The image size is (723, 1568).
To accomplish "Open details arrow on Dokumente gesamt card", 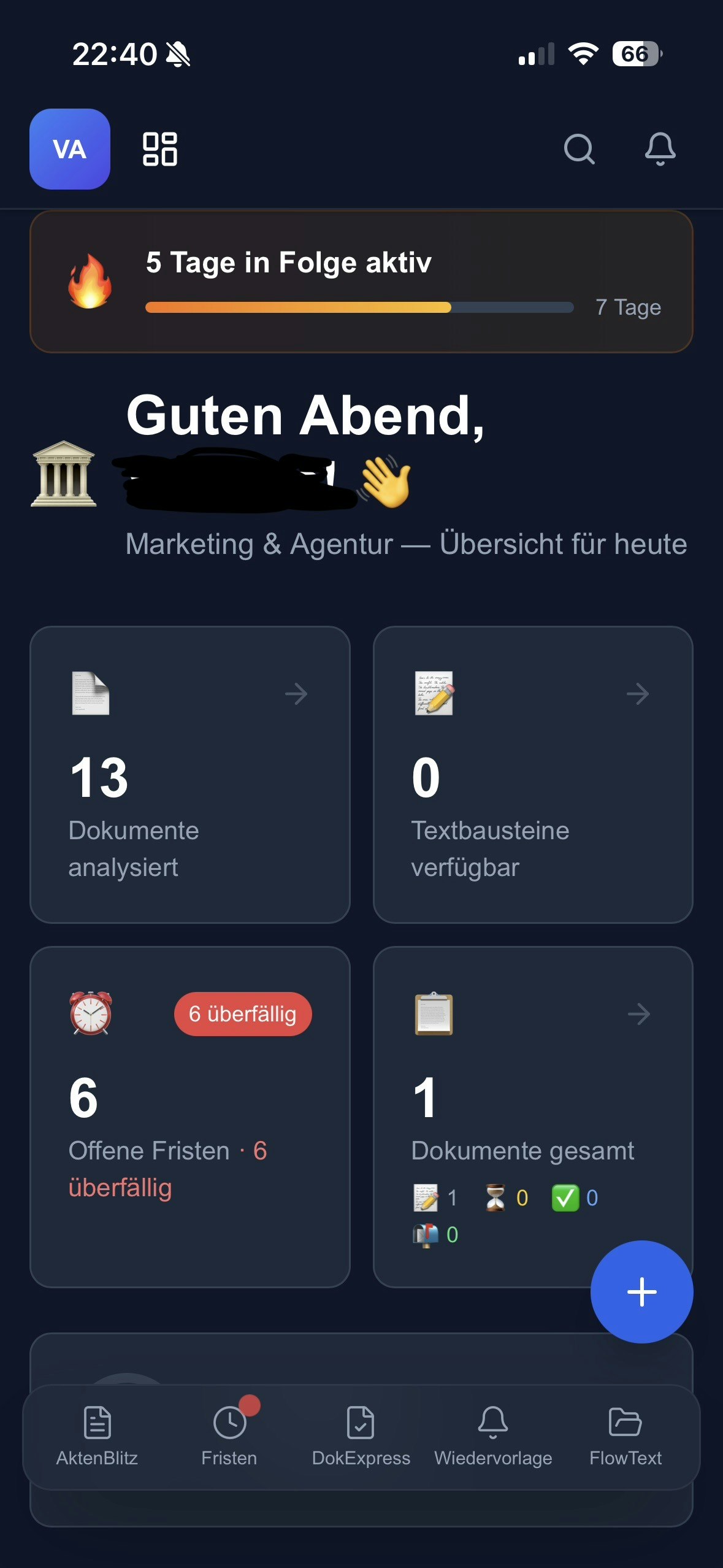I will tap(638, 1013).
